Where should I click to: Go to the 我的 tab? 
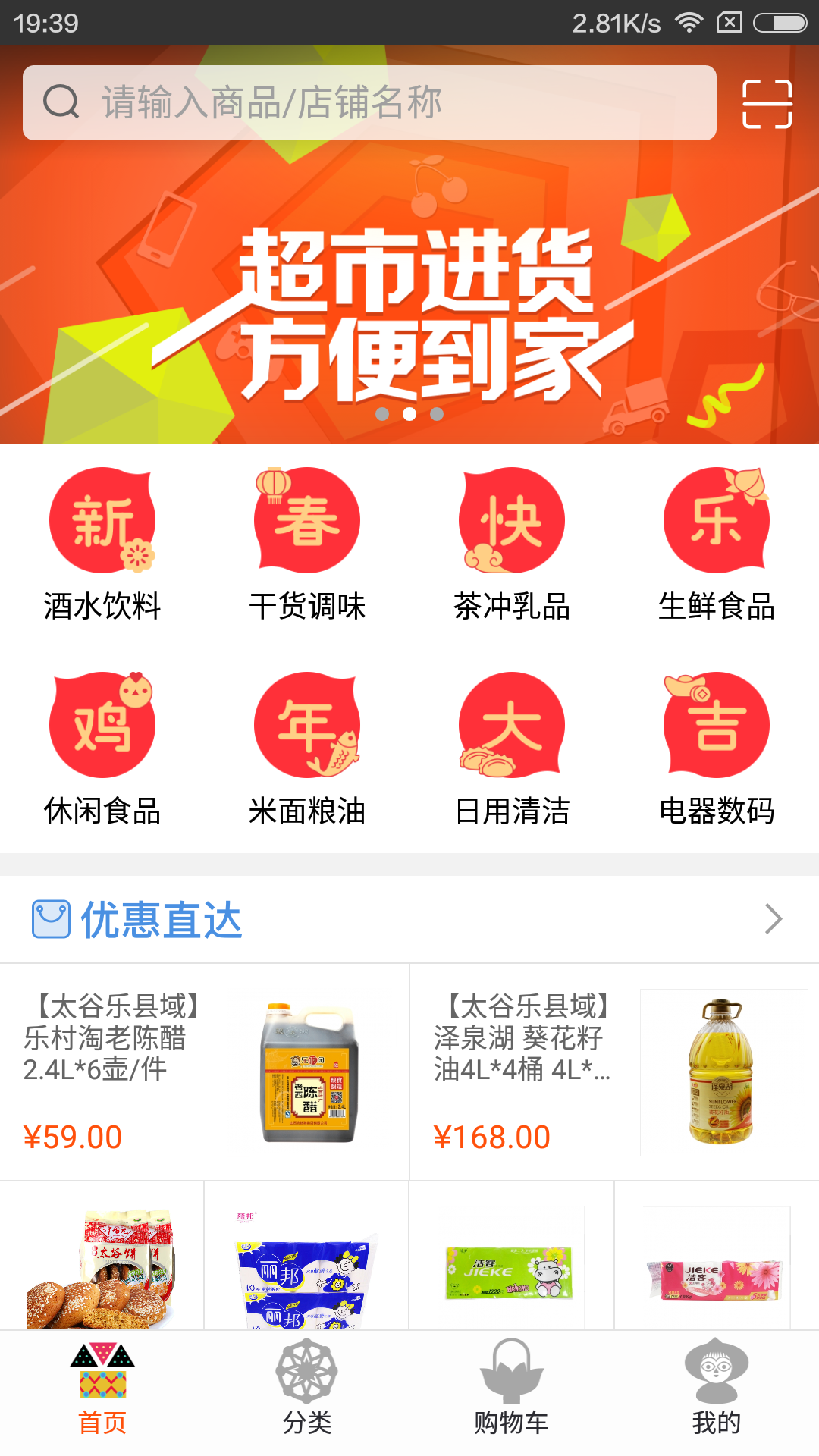coord(717,1389)
